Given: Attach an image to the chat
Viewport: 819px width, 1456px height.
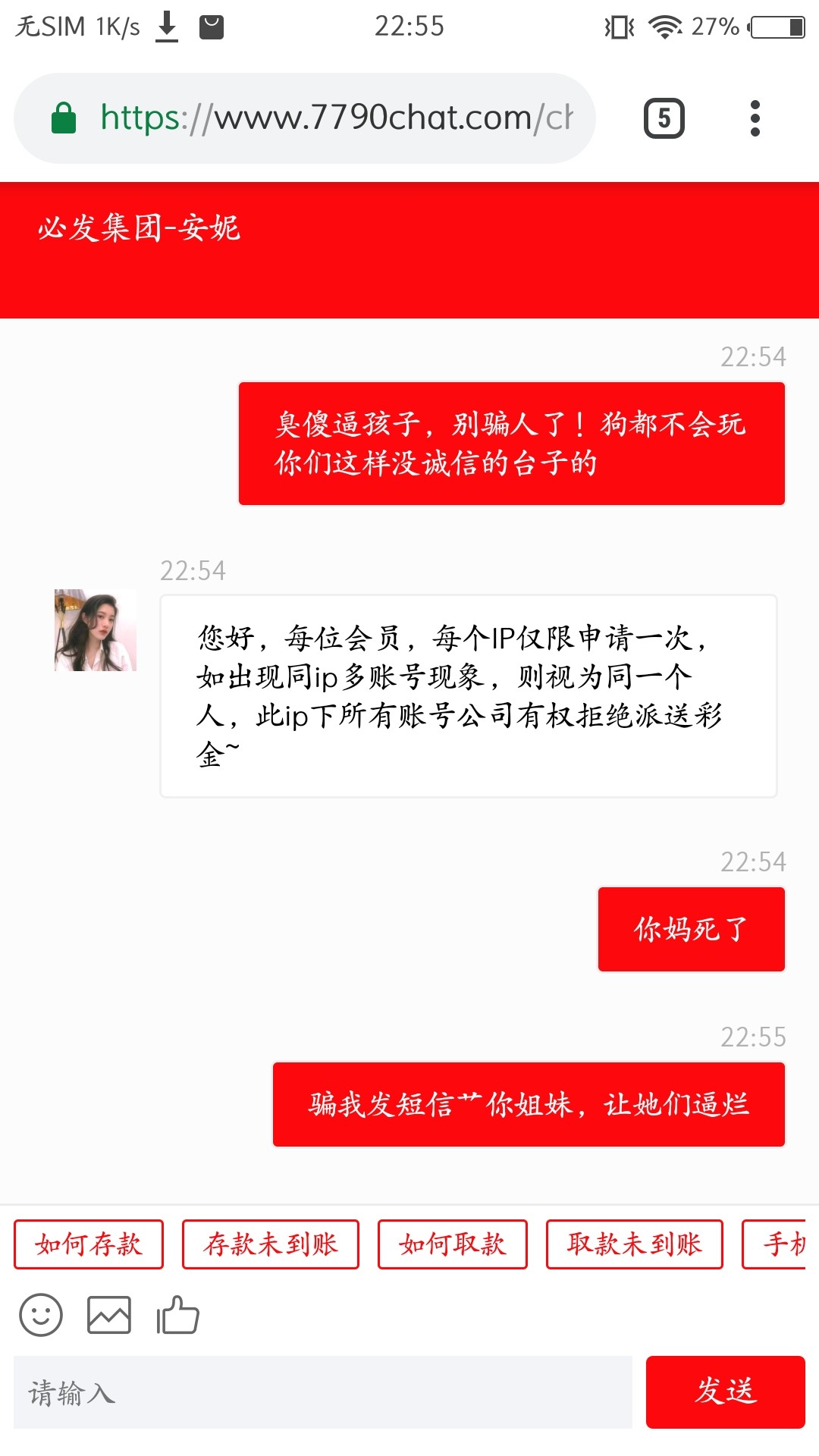Looking at the screenshot, I should pos(109,1315).
